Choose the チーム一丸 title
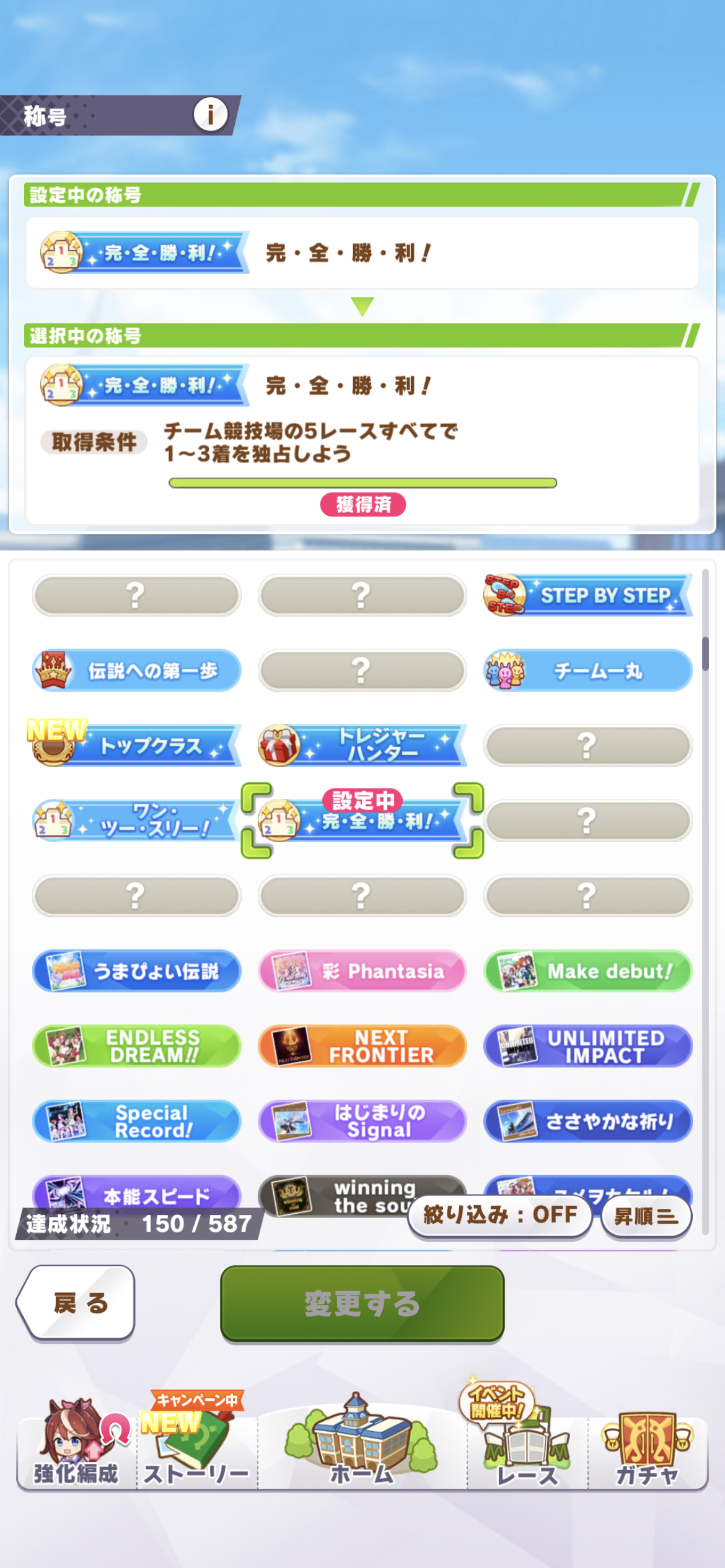 pyautogui.click(x=587, y=671)
